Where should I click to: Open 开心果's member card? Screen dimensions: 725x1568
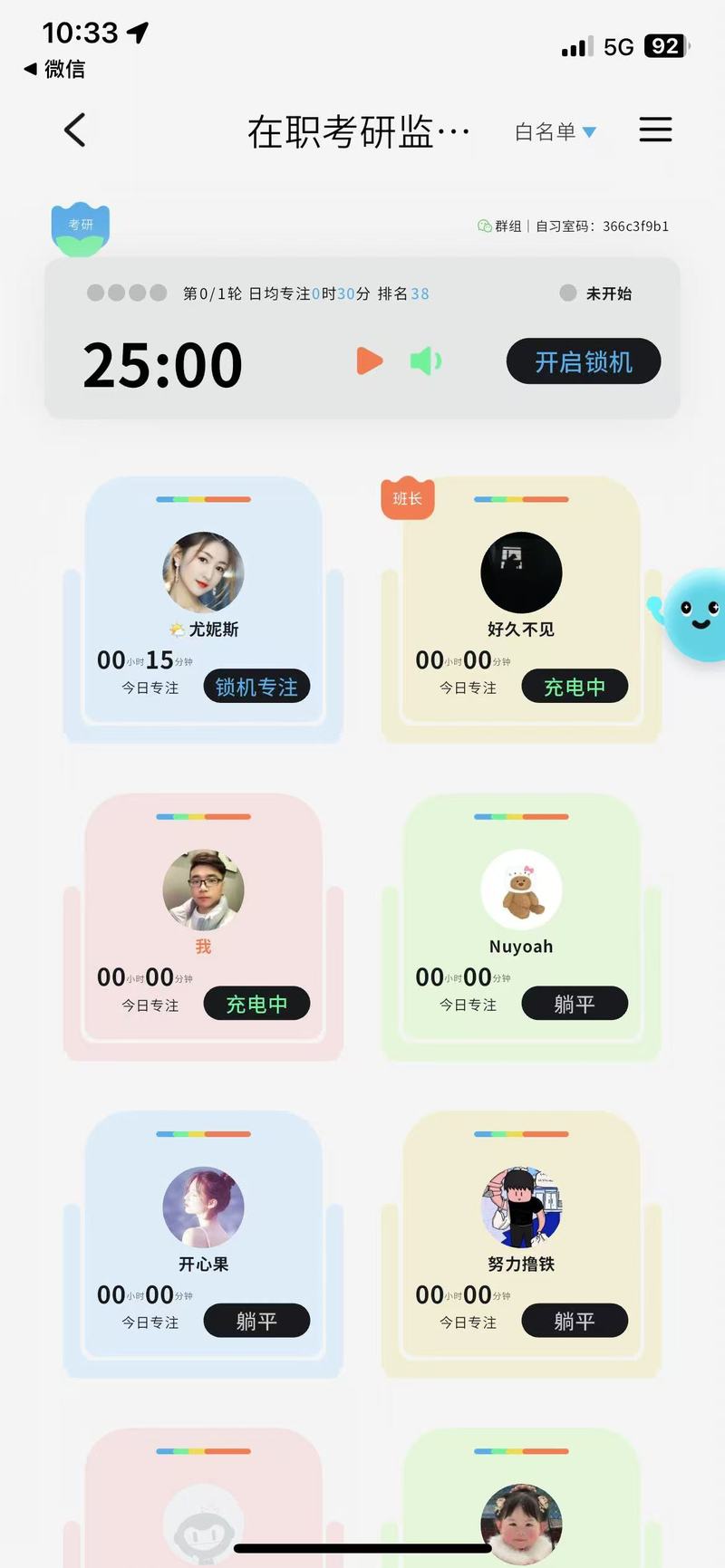tap(203, 1236)
